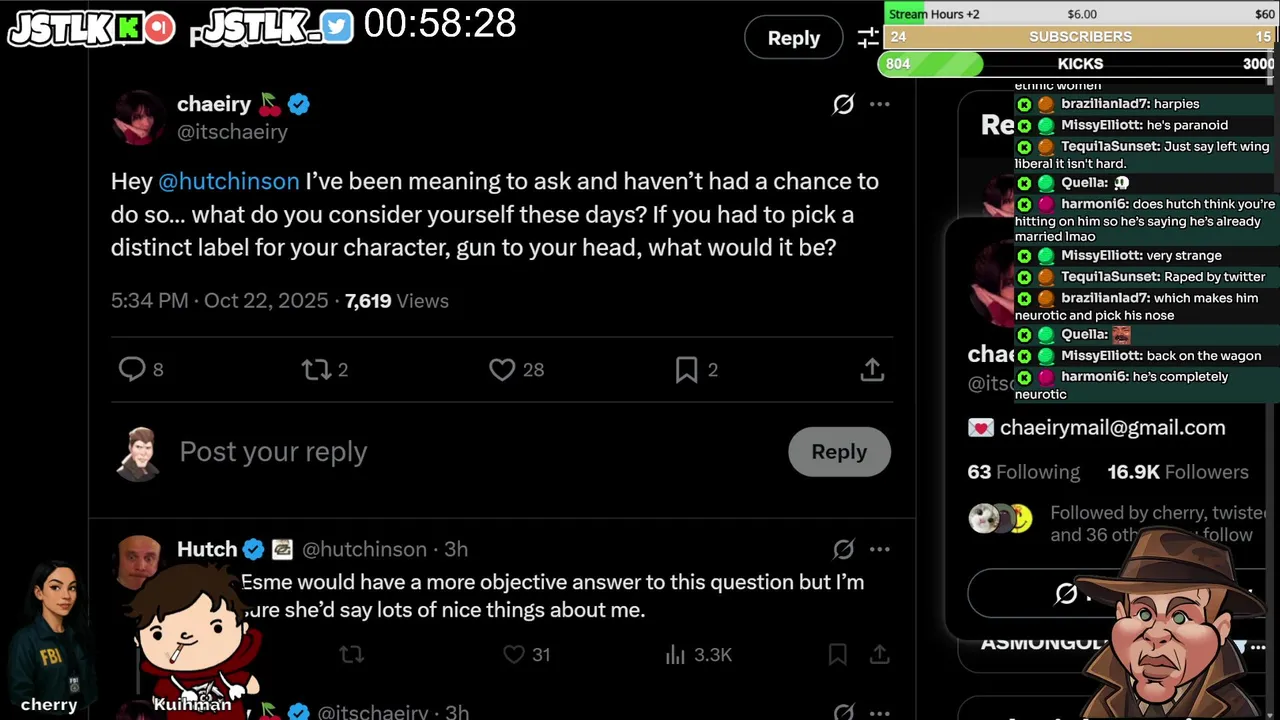The width and height of the screenshot is (1280, 720).
Task: Share chaeiry's post
Action: click(872, 370)
